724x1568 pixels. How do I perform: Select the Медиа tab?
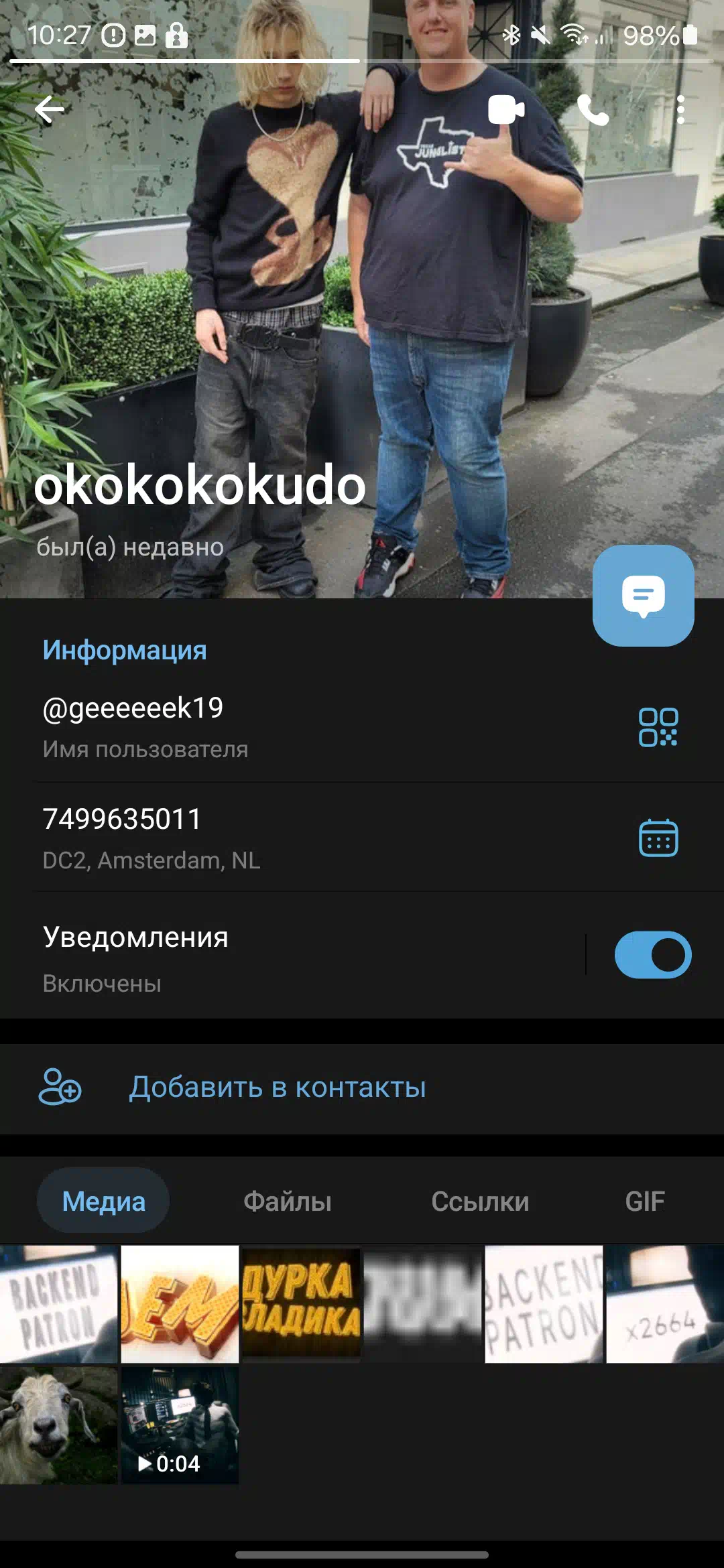pos(103,1201)
